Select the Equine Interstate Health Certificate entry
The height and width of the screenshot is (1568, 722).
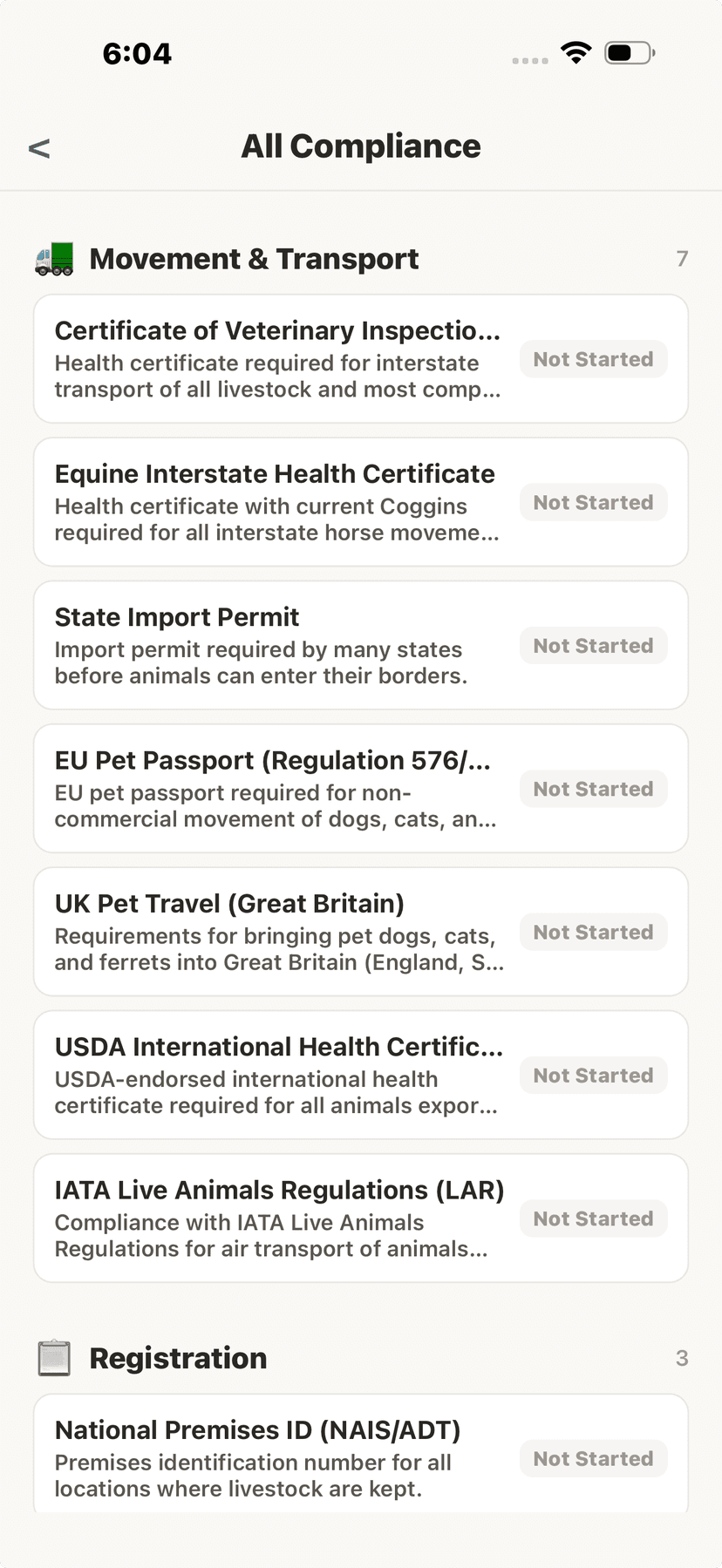coord(275,502)
